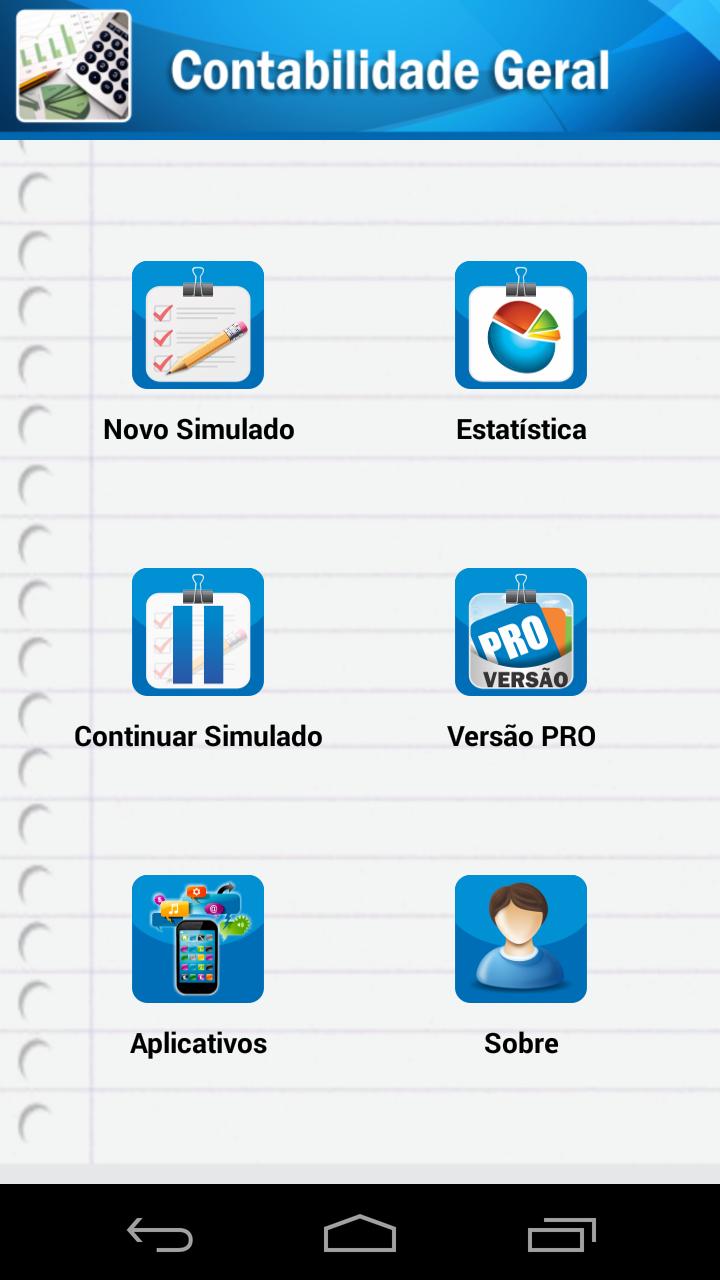Tap the Novo Simulado label text
720x1280 pixels.
pyautogui.click(x=197, y=428)
